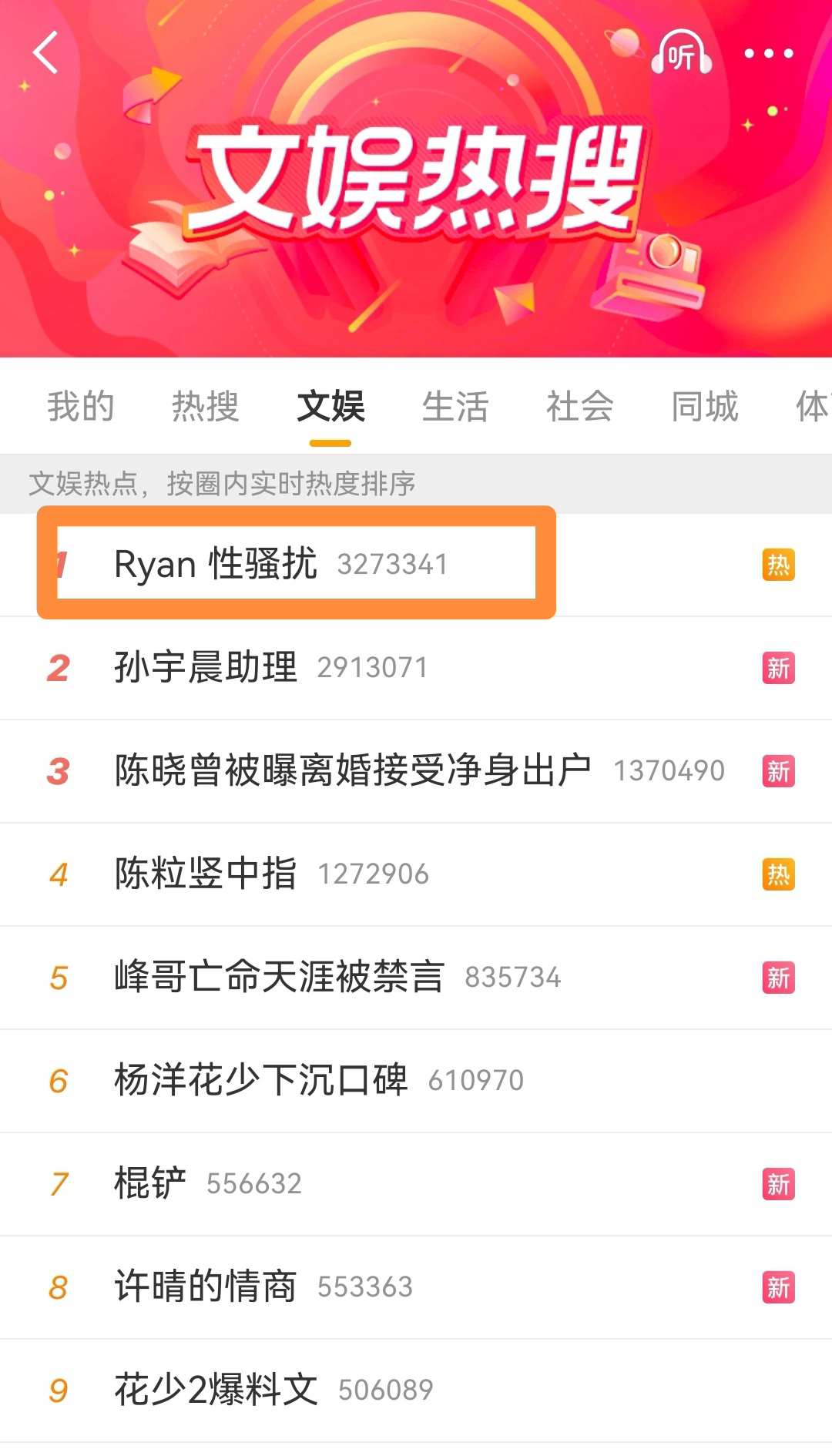Open trending topic 杨洋花少下沉口碑

tap(416, 1081)
